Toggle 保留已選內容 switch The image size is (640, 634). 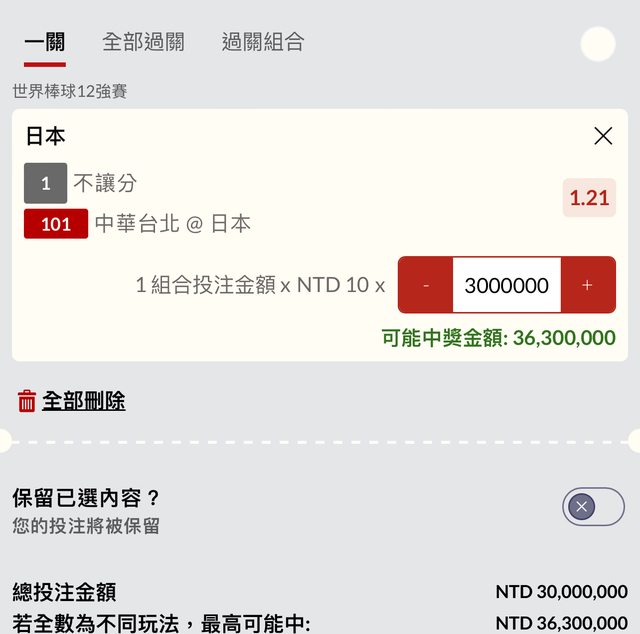(593, 507)
